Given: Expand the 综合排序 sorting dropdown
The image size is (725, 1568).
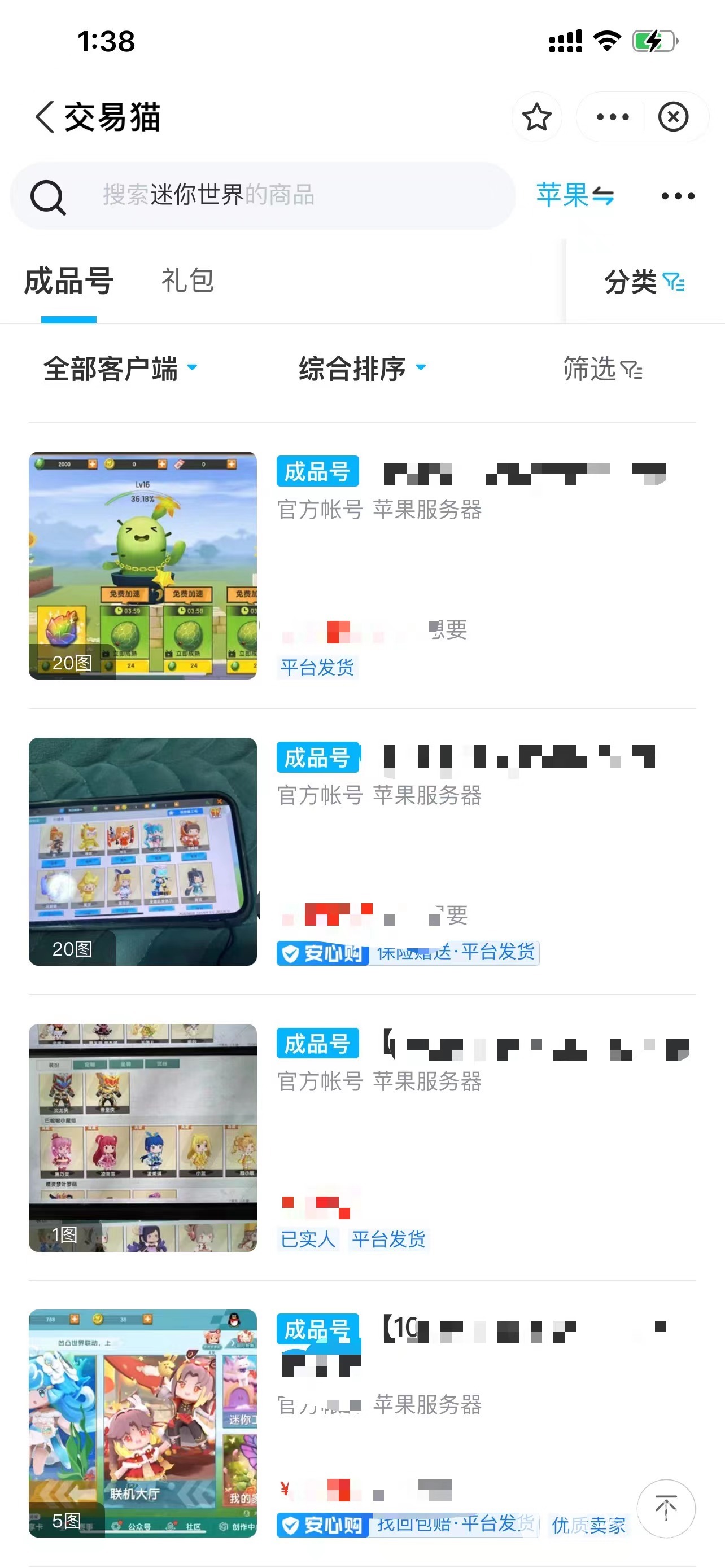Looking at the screenshot, I should pyautogui.click(x=361, y=369).
